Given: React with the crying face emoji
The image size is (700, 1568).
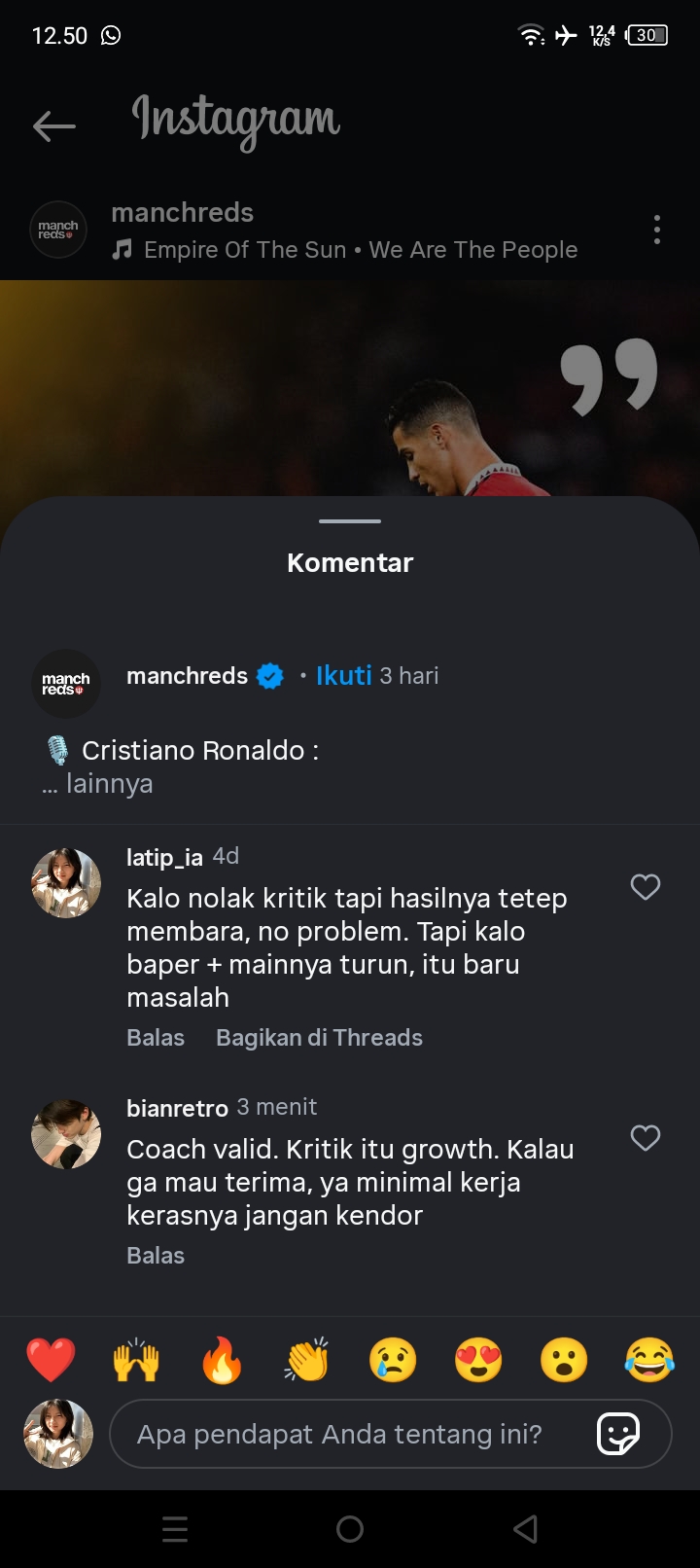Looking at the screenshot, I should pos(393,1360).
